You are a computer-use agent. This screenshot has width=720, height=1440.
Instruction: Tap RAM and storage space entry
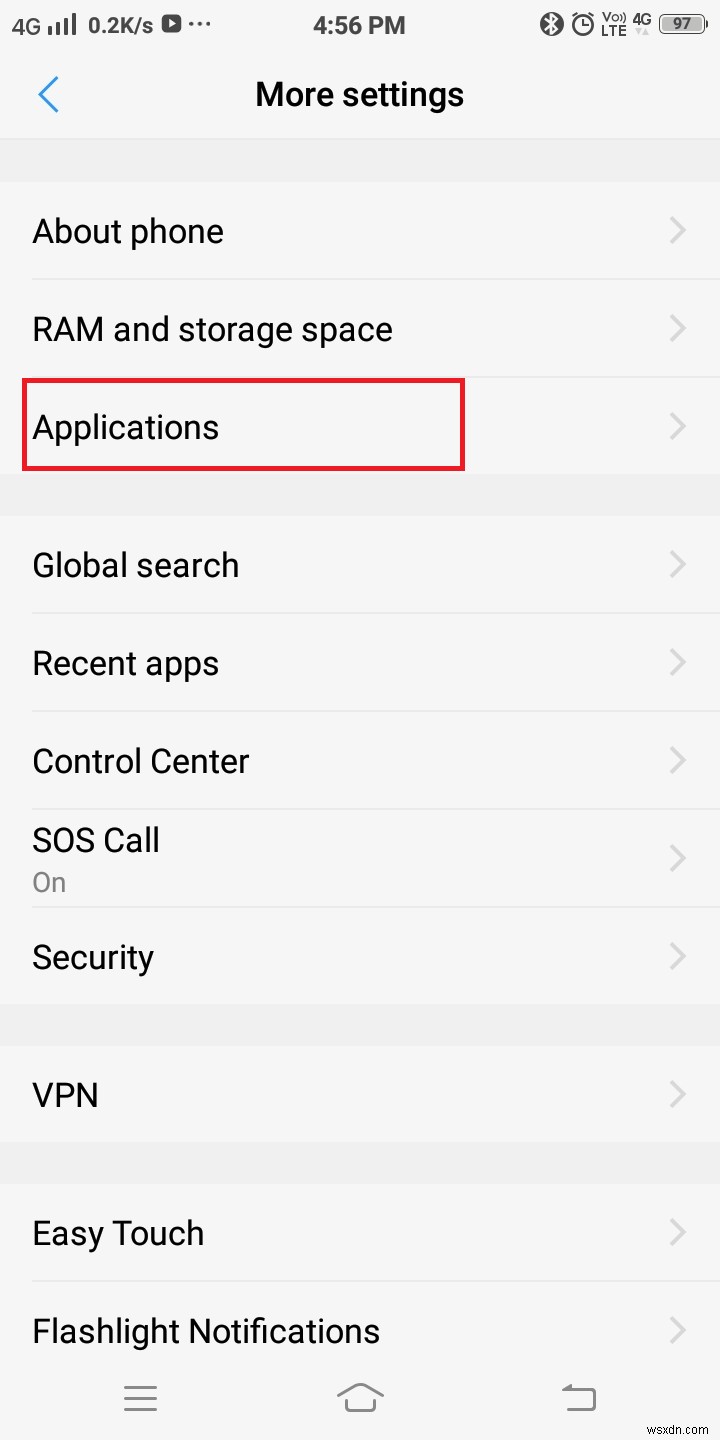pyautogui.click(x=360, y=328)
